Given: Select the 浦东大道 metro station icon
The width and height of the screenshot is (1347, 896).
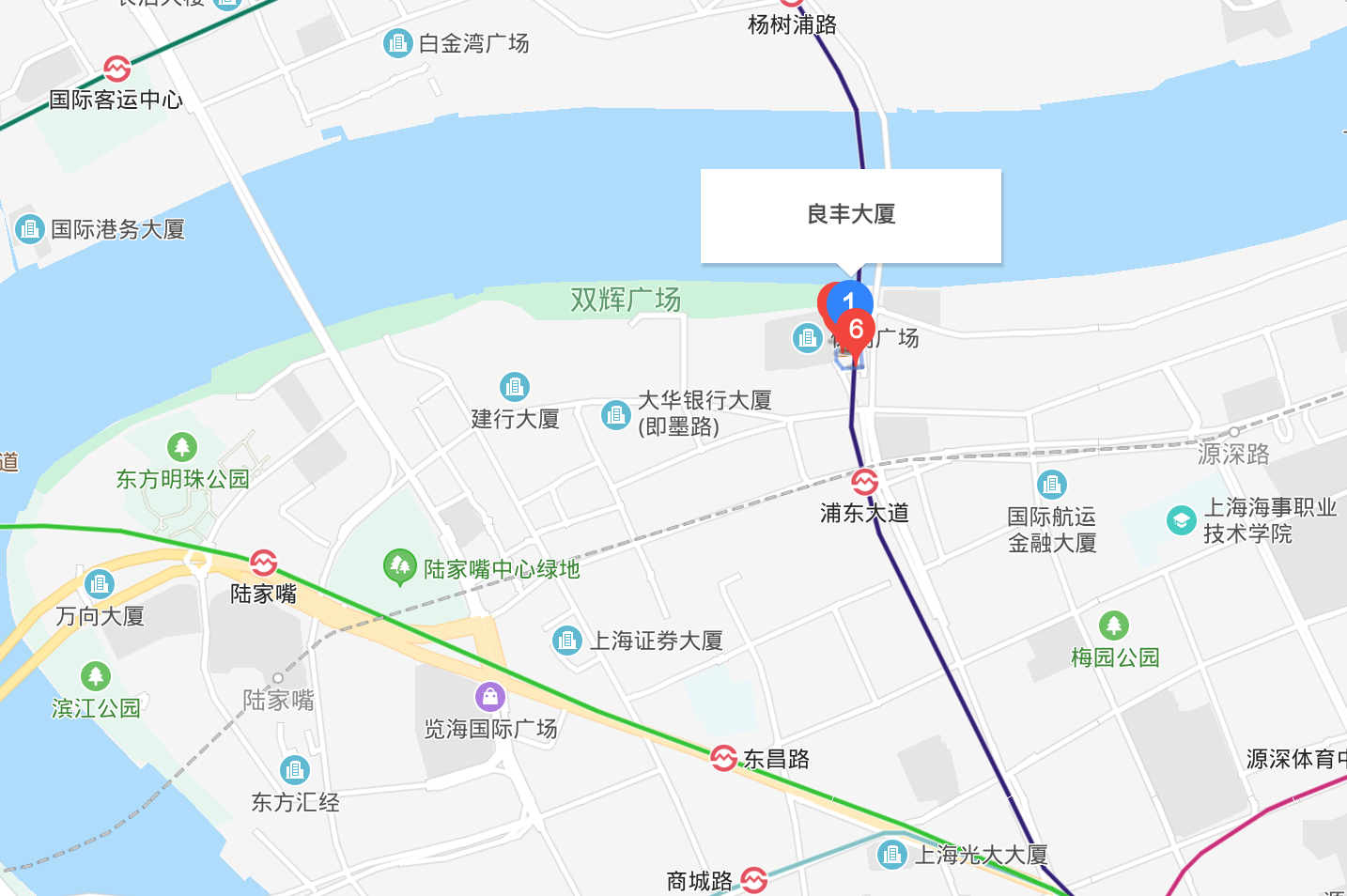Looking at the screenshot, I should (x=865, y=483).
